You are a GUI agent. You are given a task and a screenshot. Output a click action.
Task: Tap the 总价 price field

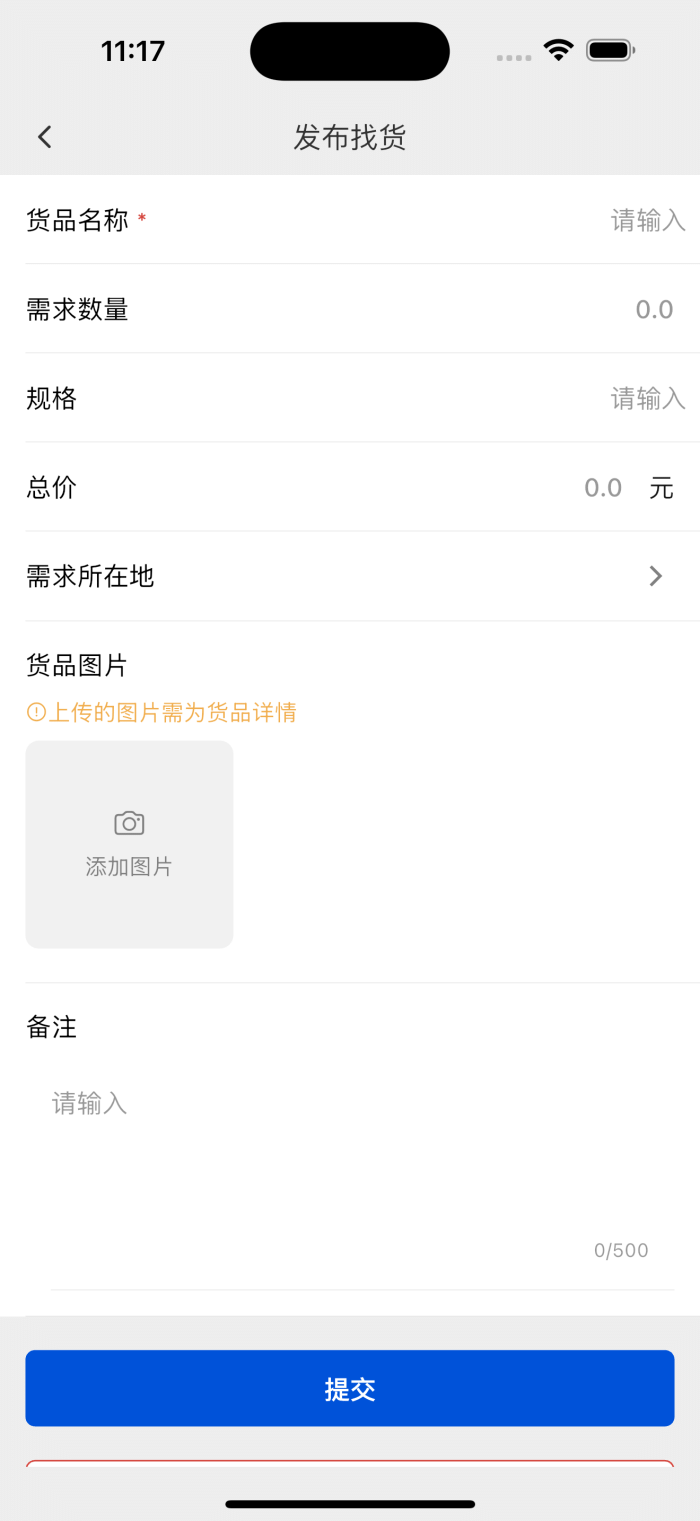tap(602, 488)
